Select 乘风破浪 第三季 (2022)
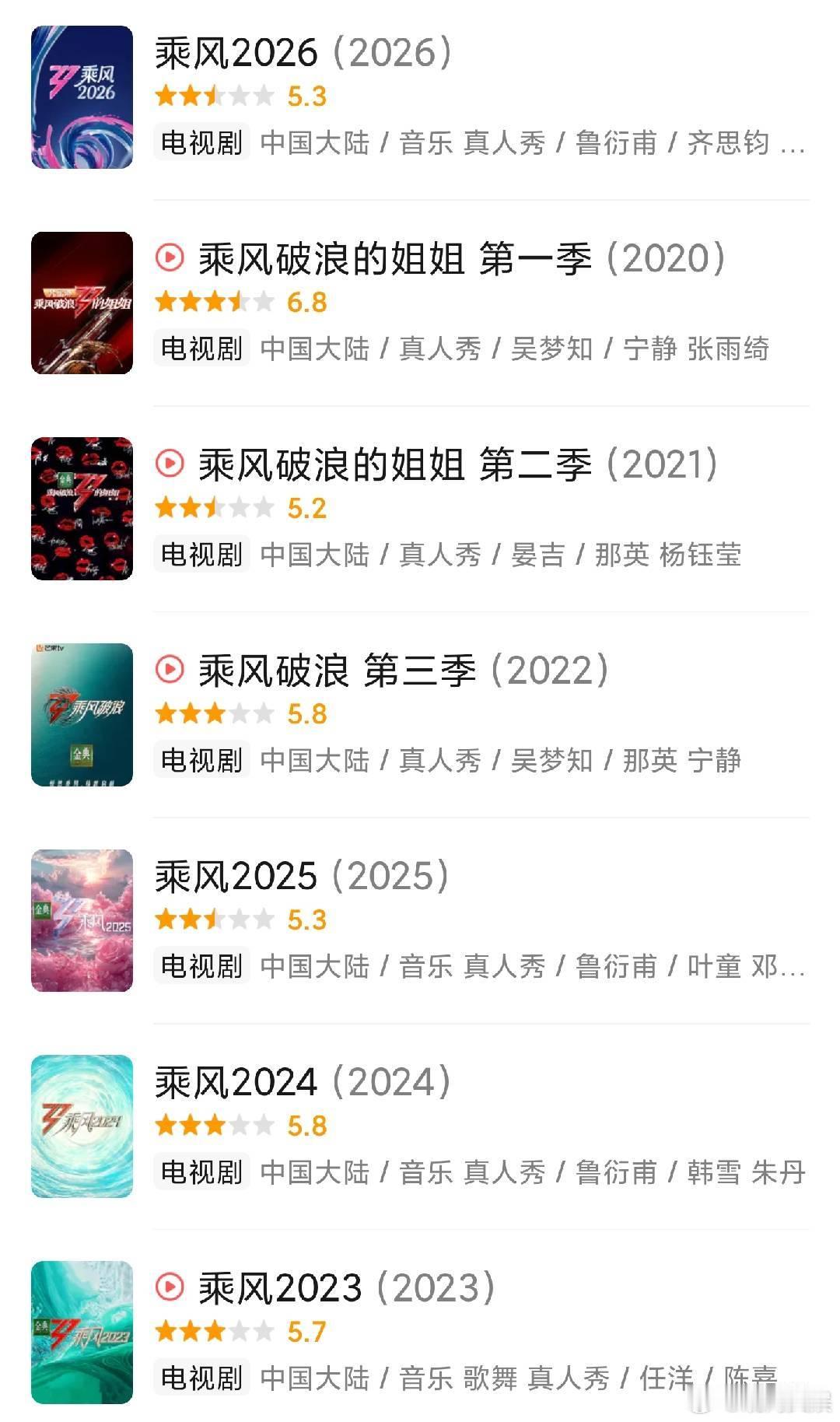Viewport: 840px width, 1422px height. click(403, 671)
